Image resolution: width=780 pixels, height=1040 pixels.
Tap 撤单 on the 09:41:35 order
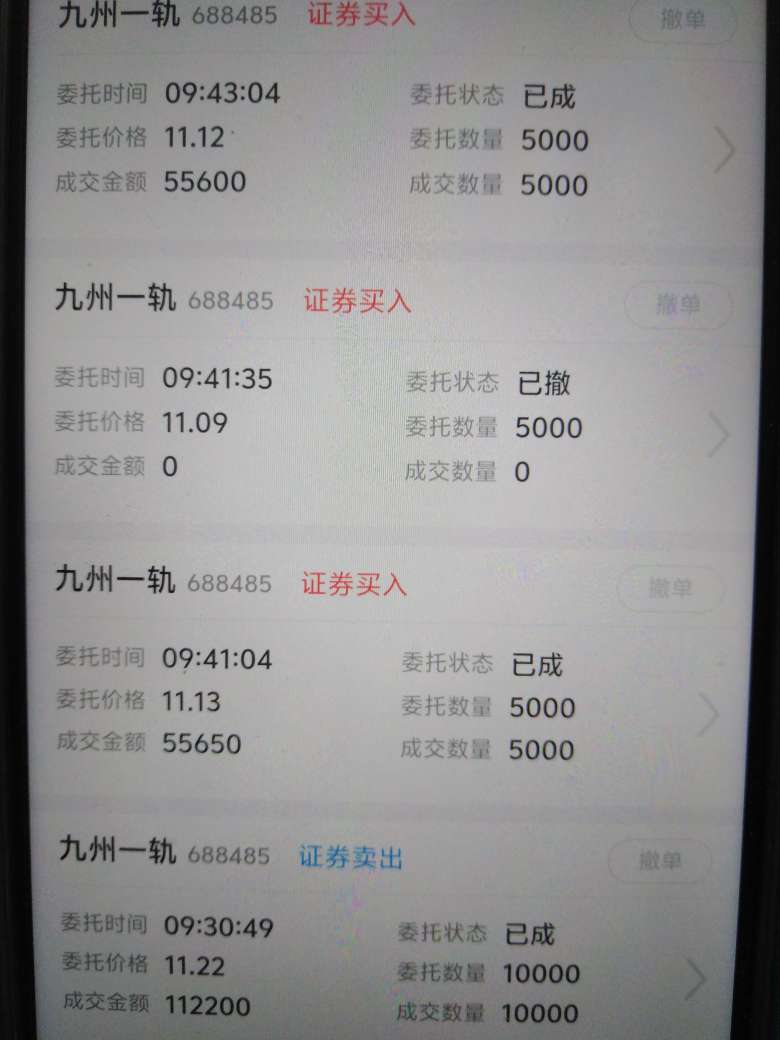click(678, 304)
